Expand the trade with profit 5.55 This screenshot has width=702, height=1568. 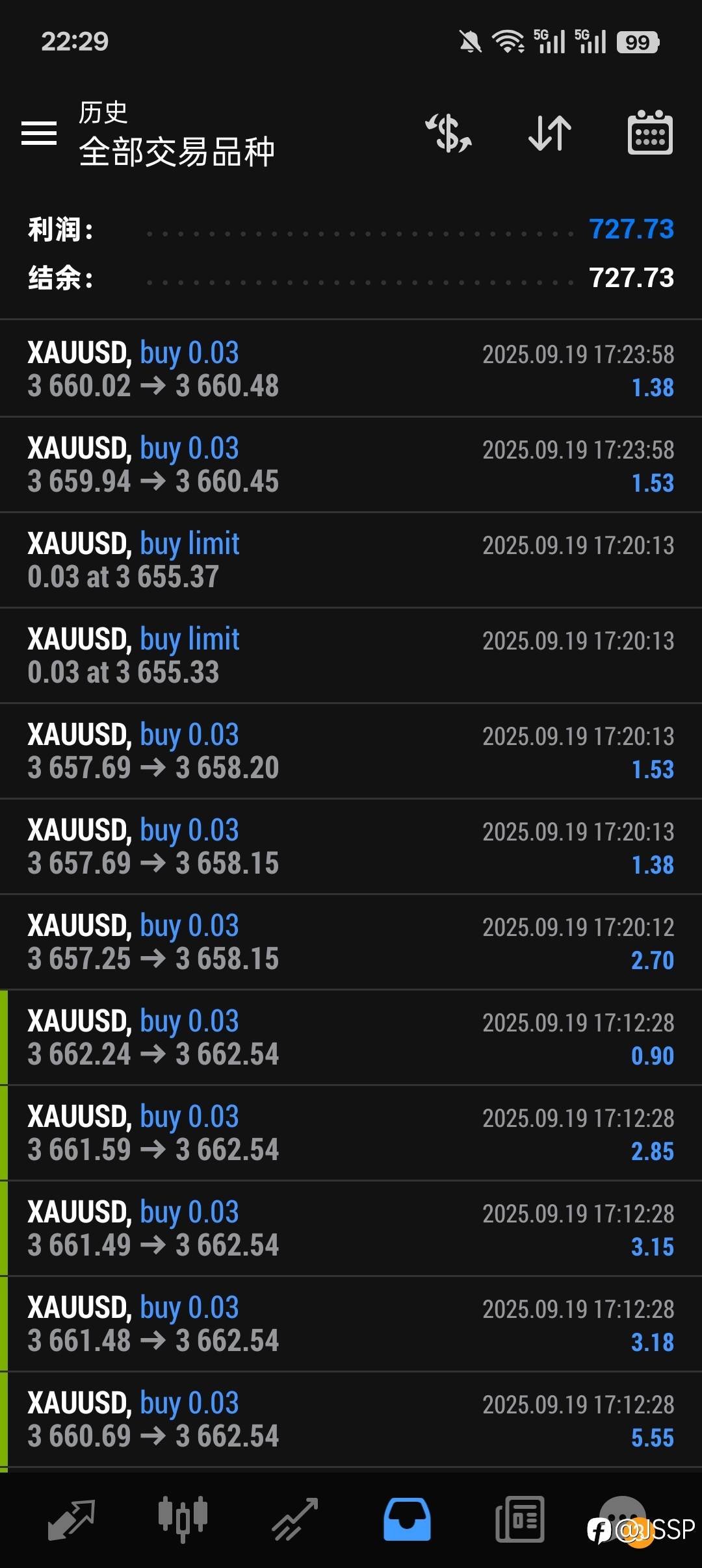(351, 1419)
